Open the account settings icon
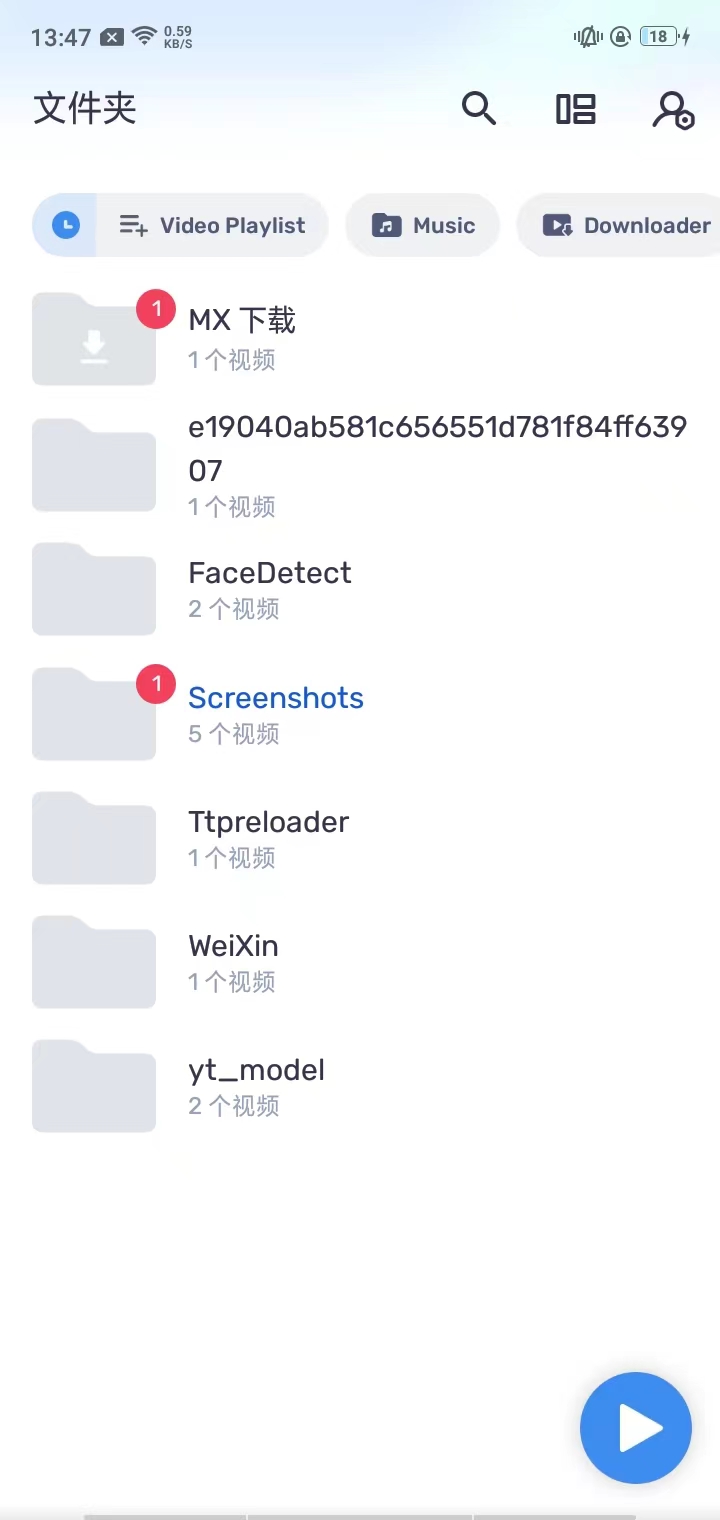The height and width of the screenshot is (1520, 720). (673, 109)
